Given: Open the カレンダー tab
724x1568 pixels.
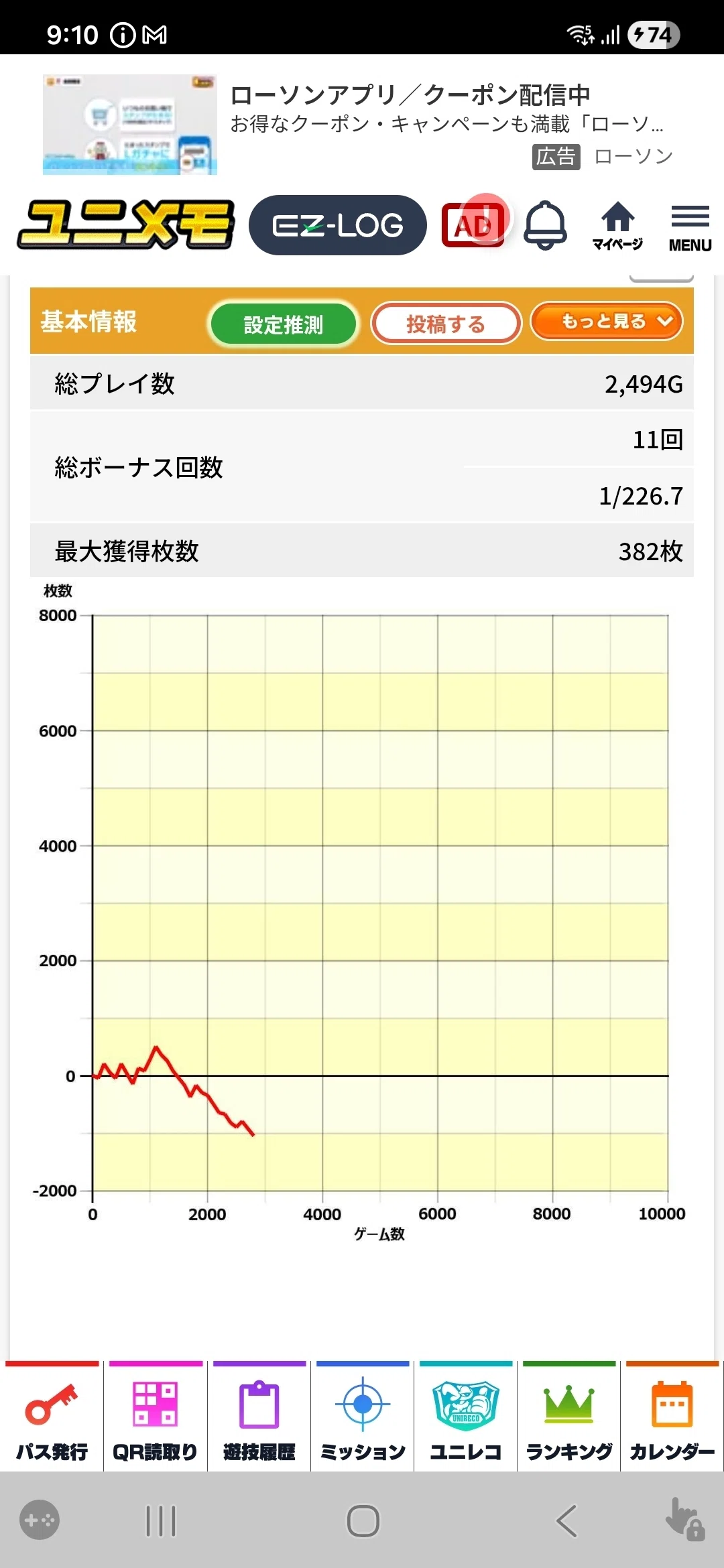Looking at the screenshot, I should click(x=672, y=1415).
